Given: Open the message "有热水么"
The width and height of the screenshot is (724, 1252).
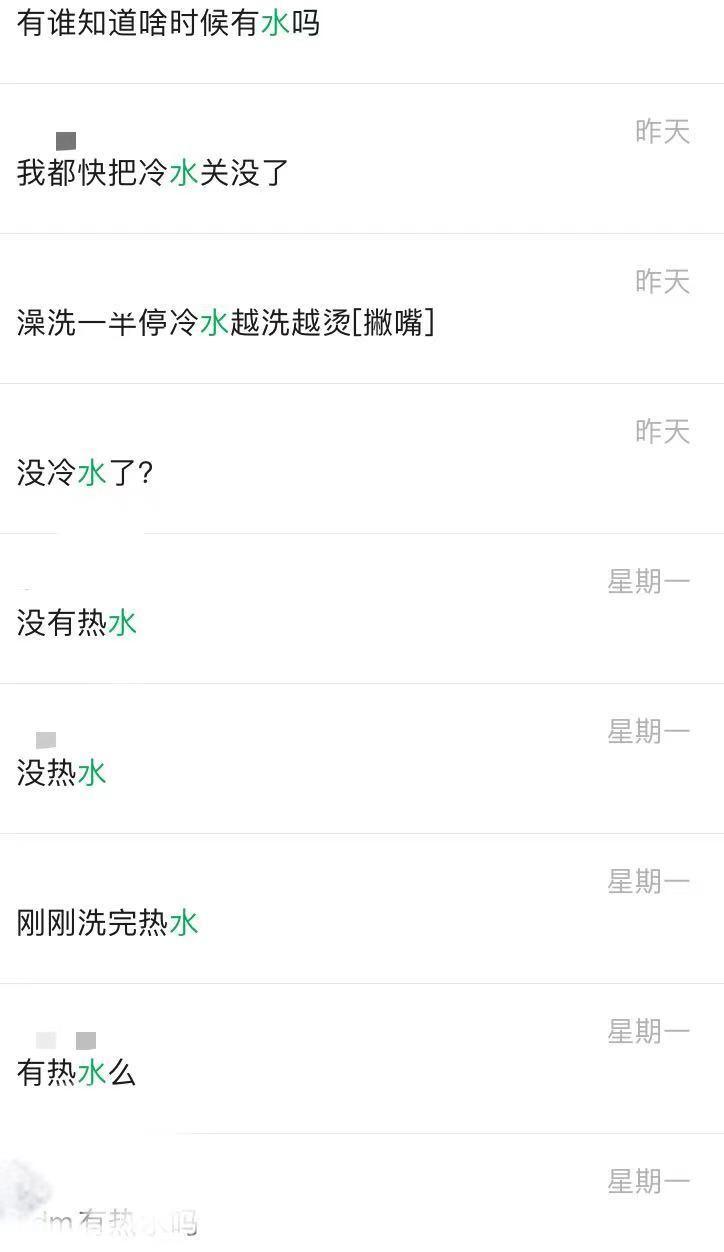Looking at the screenshot, I should pos(76,1073).
